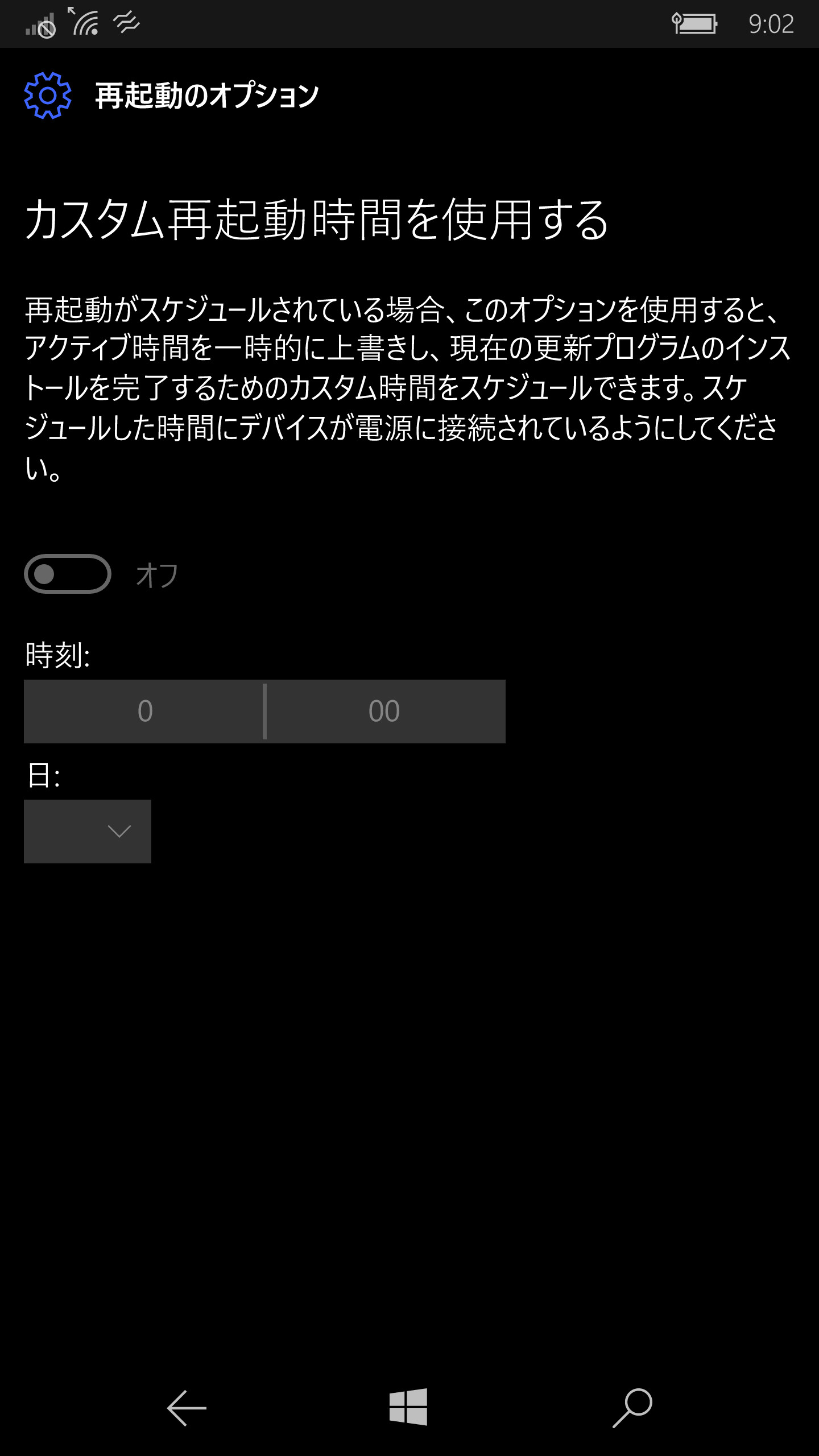Expand the 日 day dropdown
Screen dimensions: 819x1456
point(88,832)
